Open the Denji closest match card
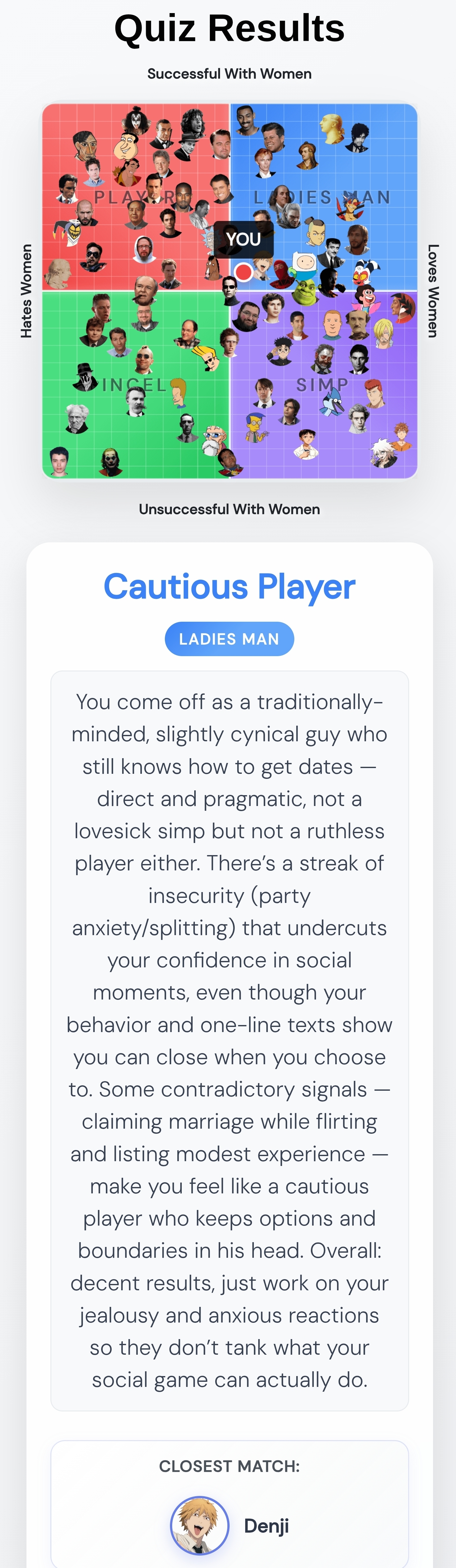 pyautogui.click(x=229, y=1505)
